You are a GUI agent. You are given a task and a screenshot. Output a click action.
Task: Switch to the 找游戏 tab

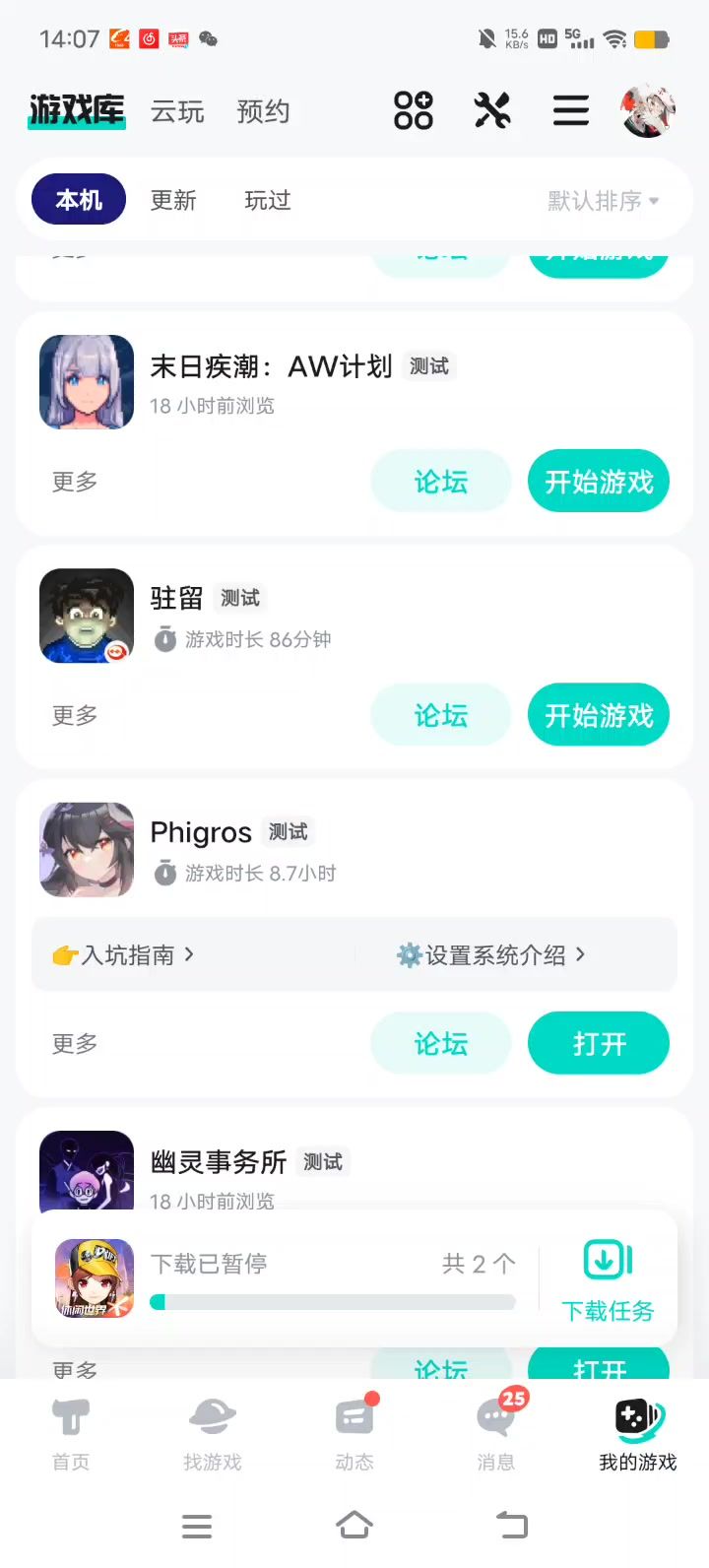pyautogui.click(x=213, y=1434)
